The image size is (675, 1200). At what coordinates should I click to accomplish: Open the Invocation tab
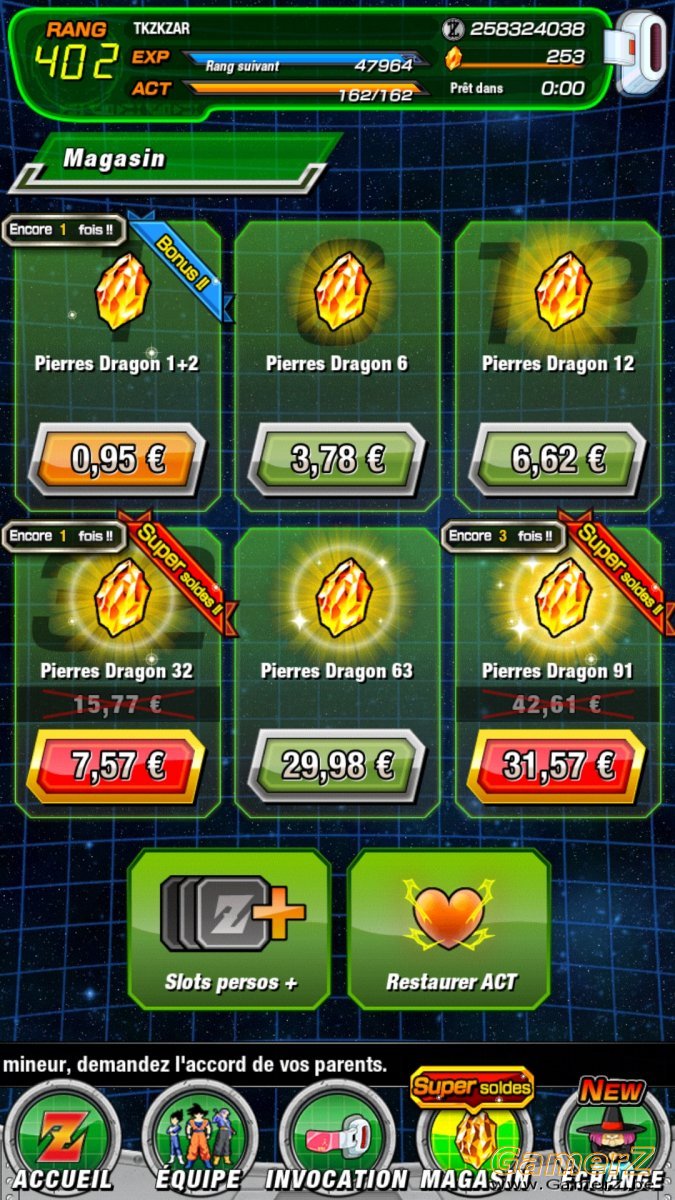pos(335,1140)
